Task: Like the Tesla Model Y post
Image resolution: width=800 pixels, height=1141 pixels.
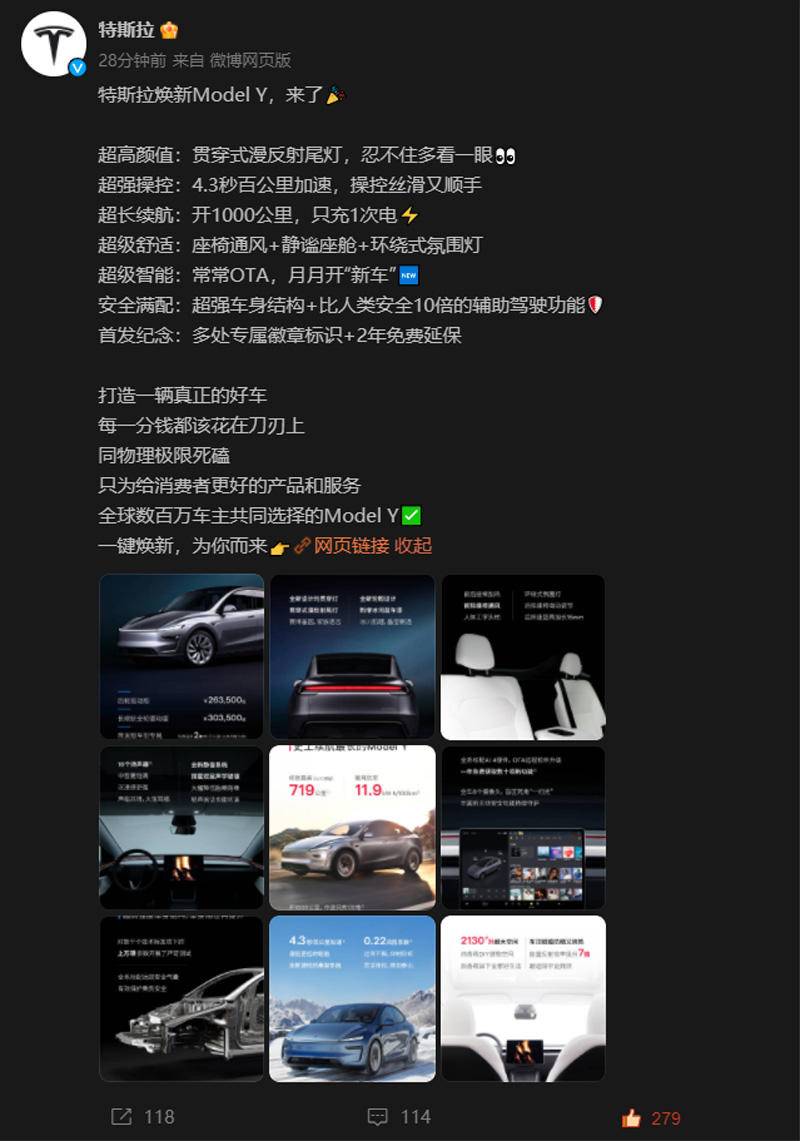Action: 651,1118
